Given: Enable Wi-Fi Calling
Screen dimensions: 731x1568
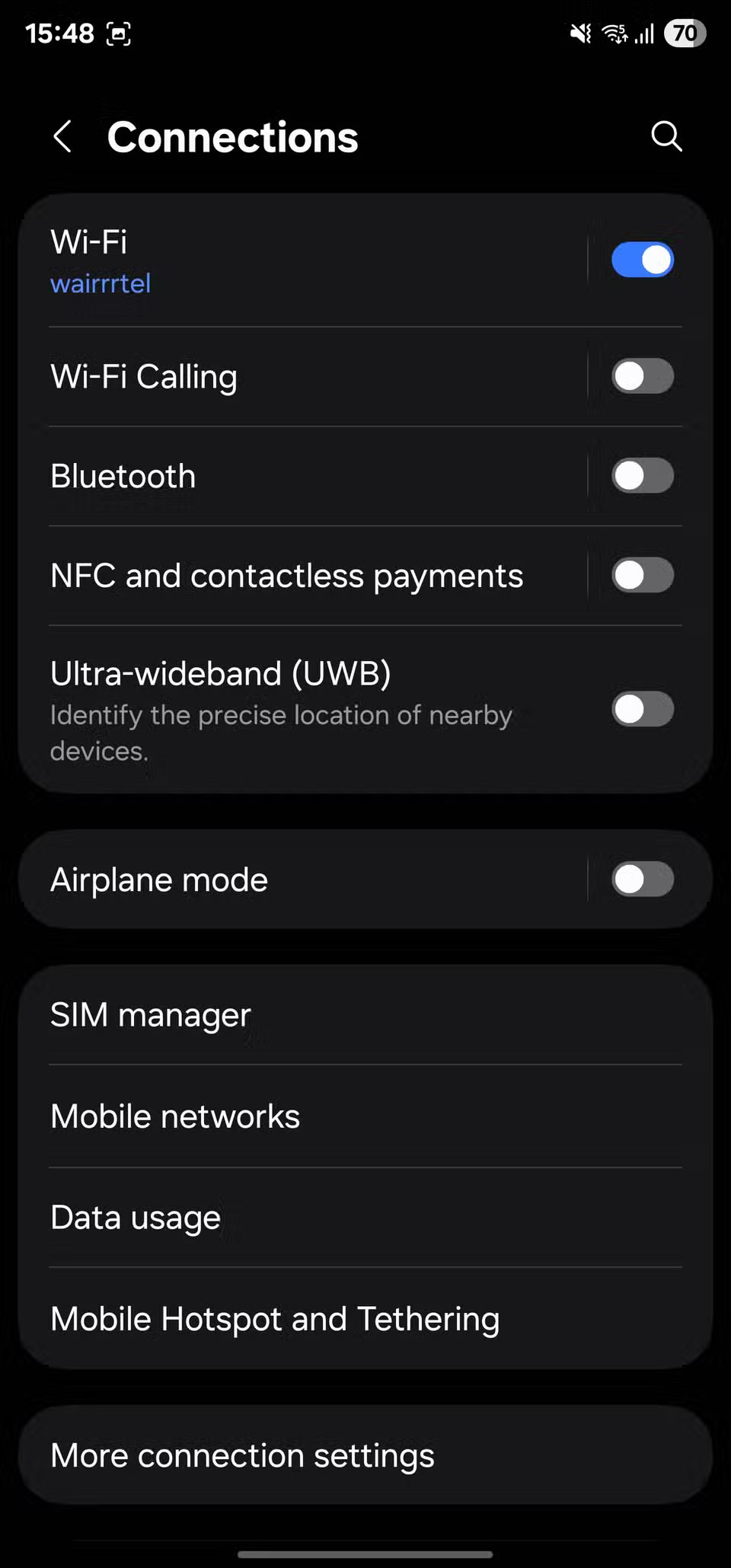Looking at the screenshot, I should coord(642,375).
